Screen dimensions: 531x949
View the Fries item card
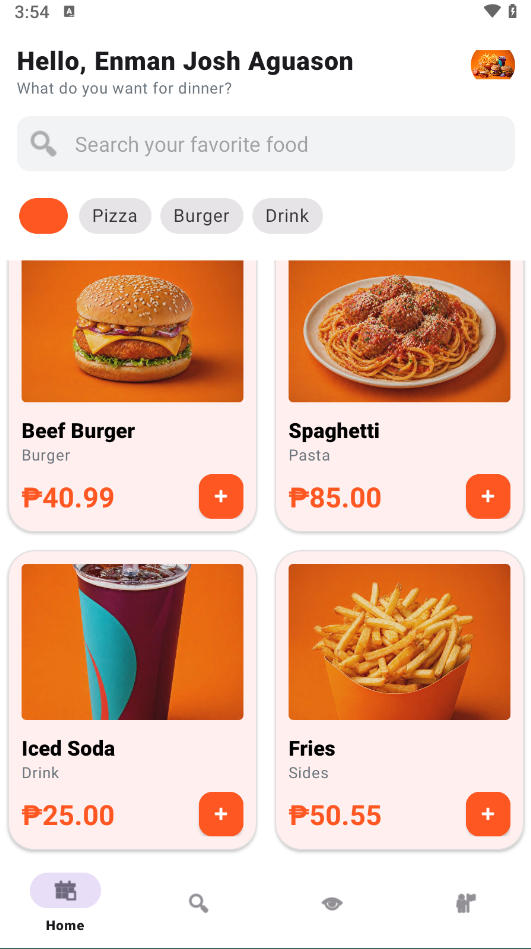pyautogui.click(x=400, y=700)
